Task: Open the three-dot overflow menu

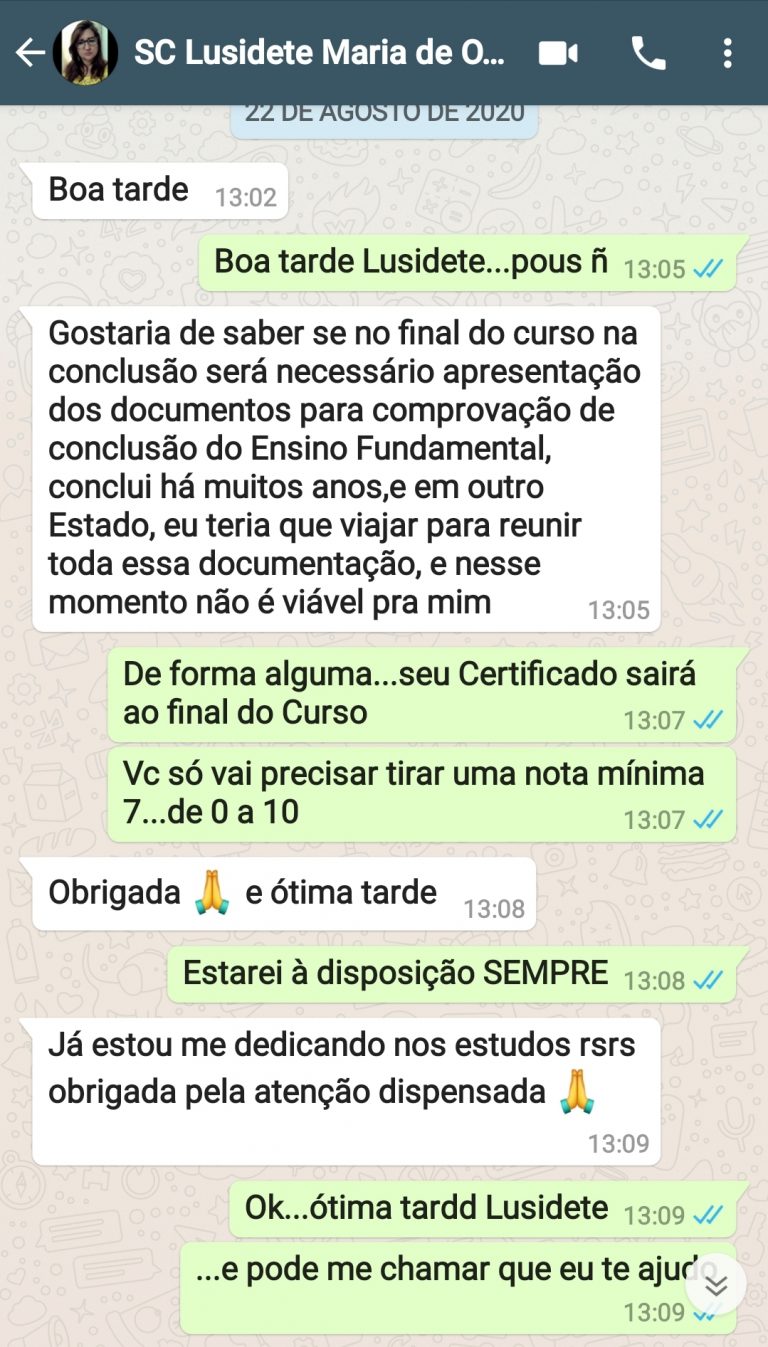Action: [728, 53]
